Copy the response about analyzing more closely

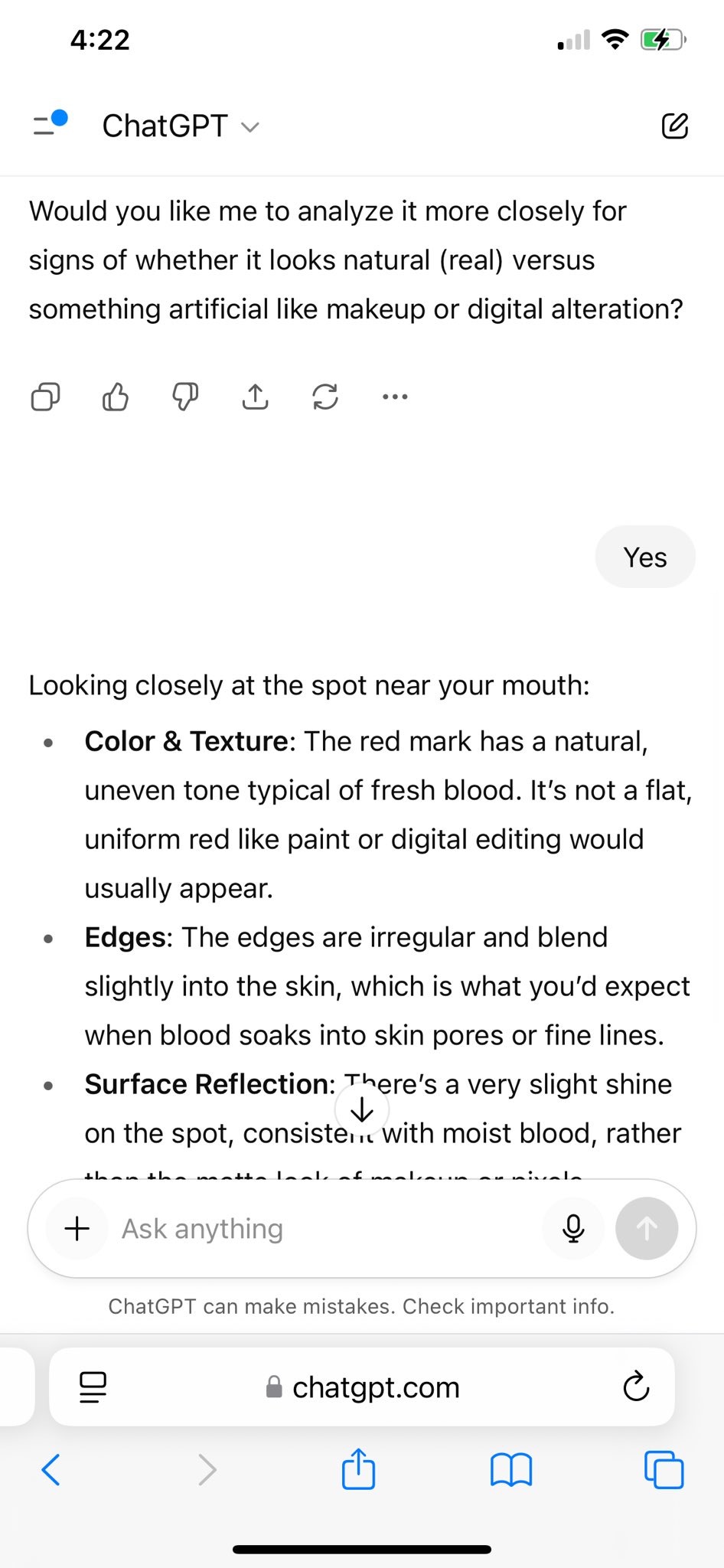tap(45, 397)
